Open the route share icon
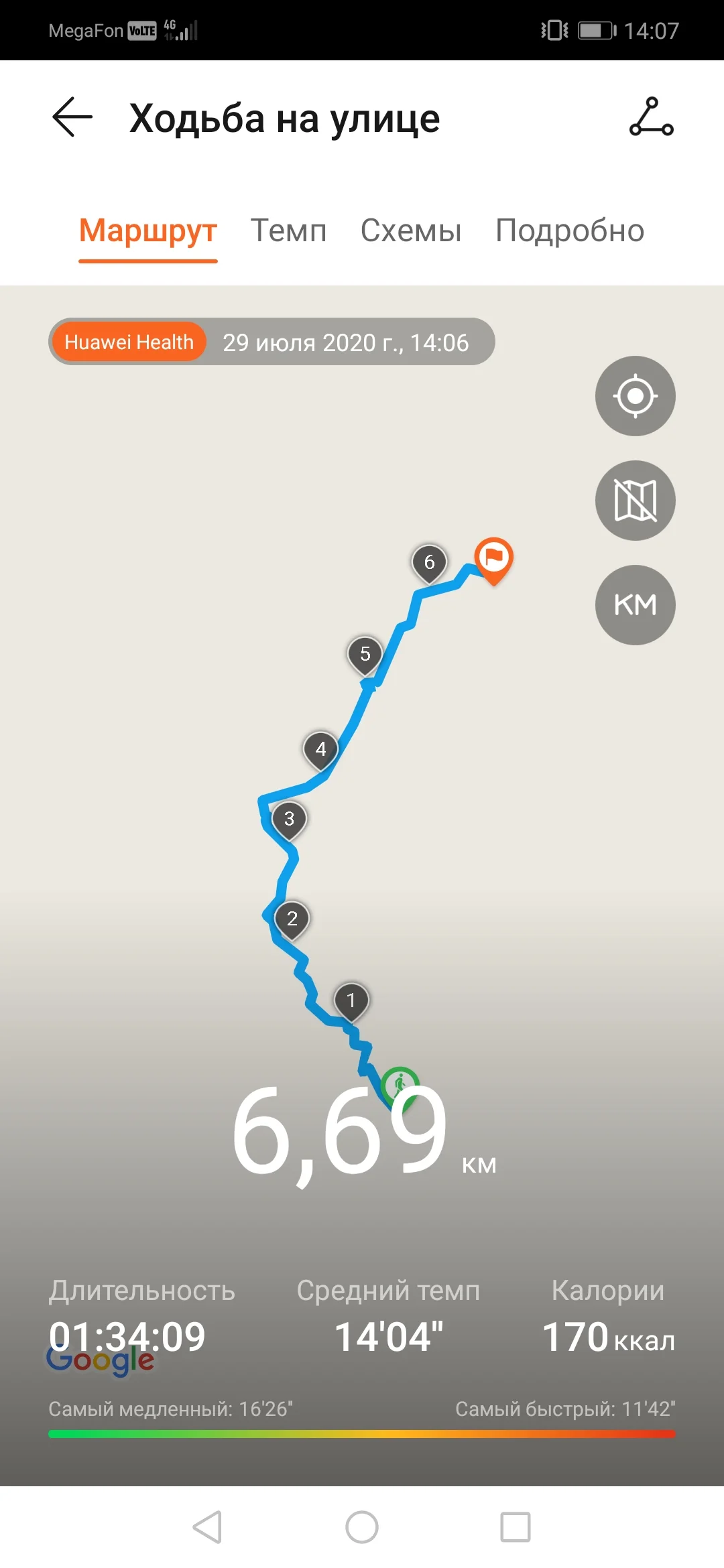The width and height of the screenshot is (724, 1568). pyautogui.click(x=651, y=117)
